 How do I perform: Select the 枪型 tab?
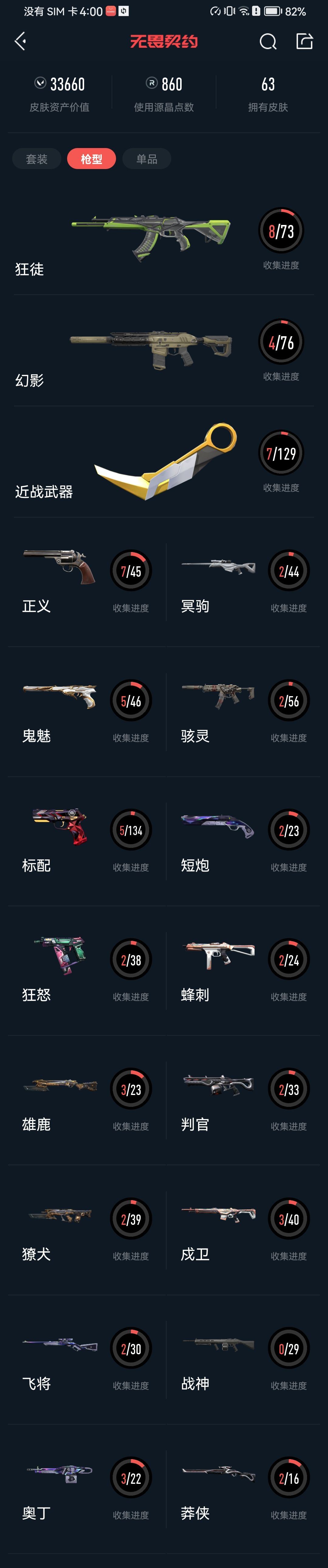(91, 159)
